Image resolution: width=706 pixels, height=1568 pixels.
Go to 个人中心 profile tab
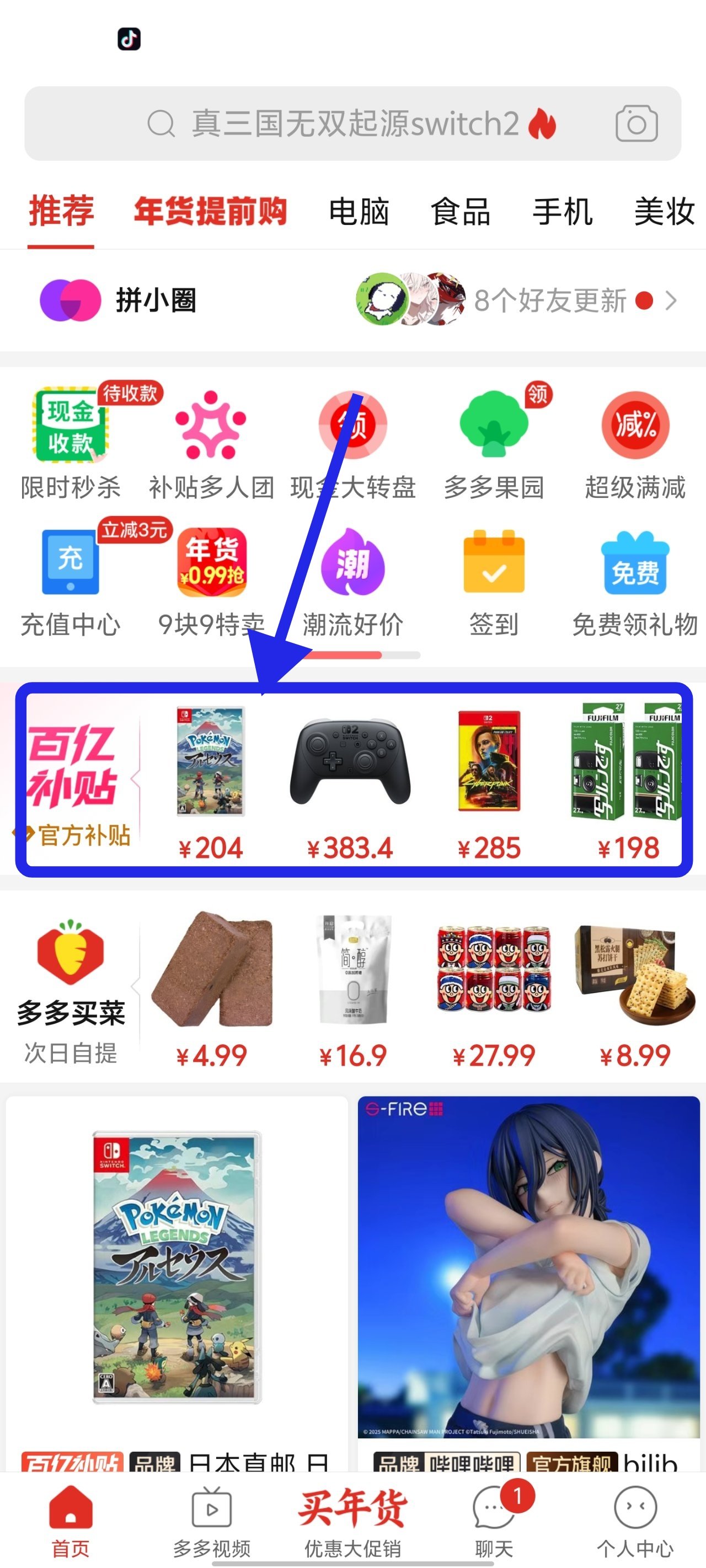point(635,1522)
